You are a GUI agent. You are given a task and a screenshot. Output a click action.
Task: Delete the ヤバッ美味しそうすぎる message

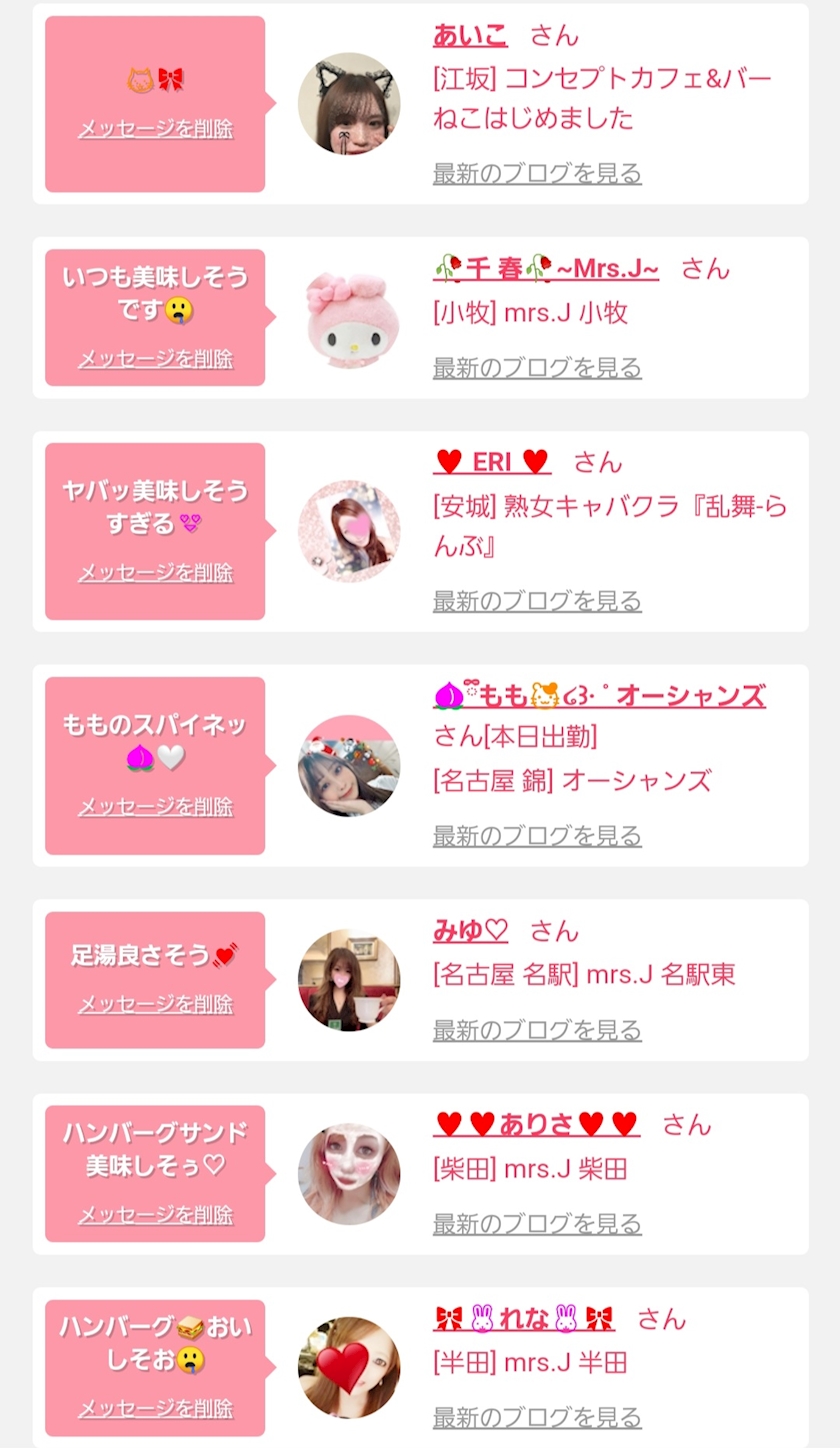[155, 573]
